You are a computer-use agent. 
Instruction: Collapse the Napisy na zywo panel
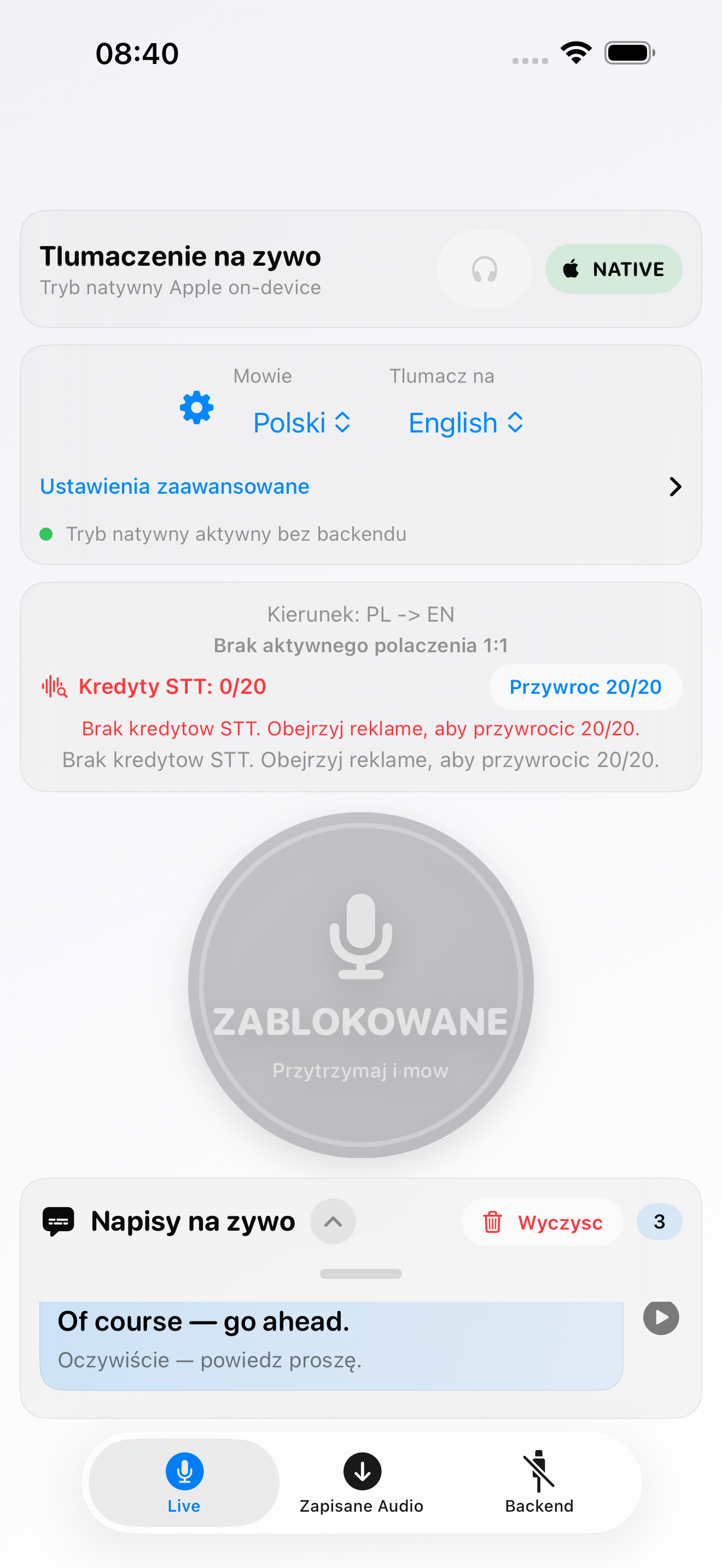click(x=333, y=1222)
